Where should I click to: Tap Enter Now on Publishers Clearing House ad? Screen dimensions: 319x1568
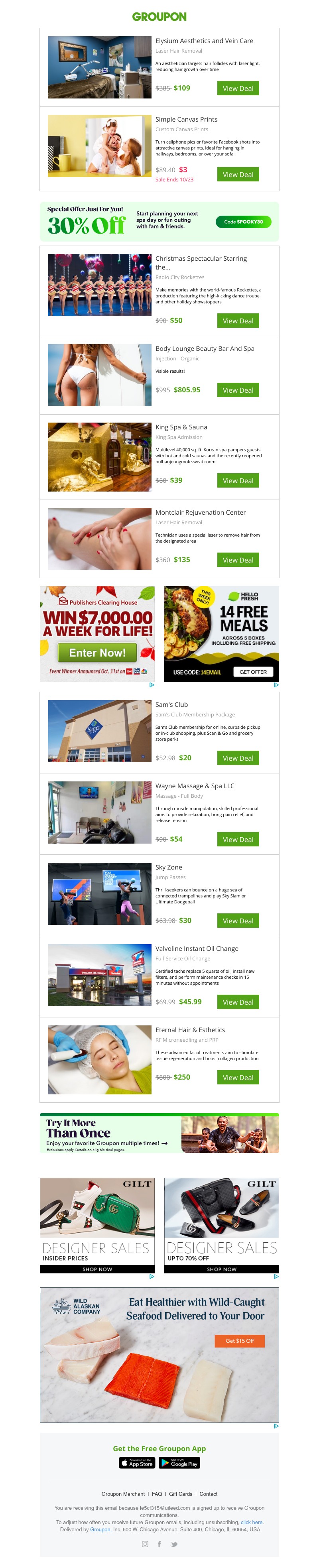point(97,653)
